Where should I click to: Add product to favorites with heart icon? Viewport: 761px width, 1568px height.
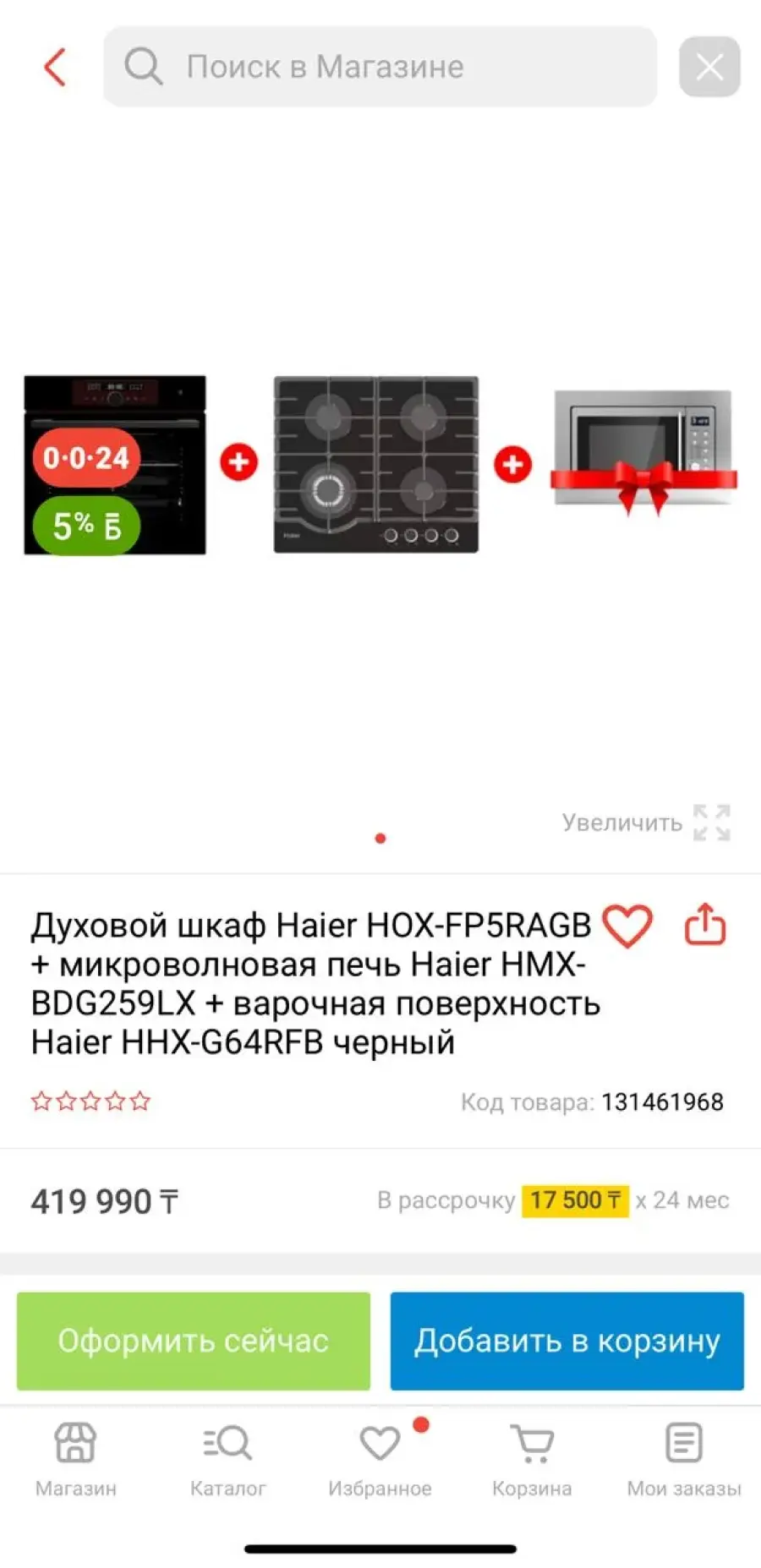click(627, 926)
